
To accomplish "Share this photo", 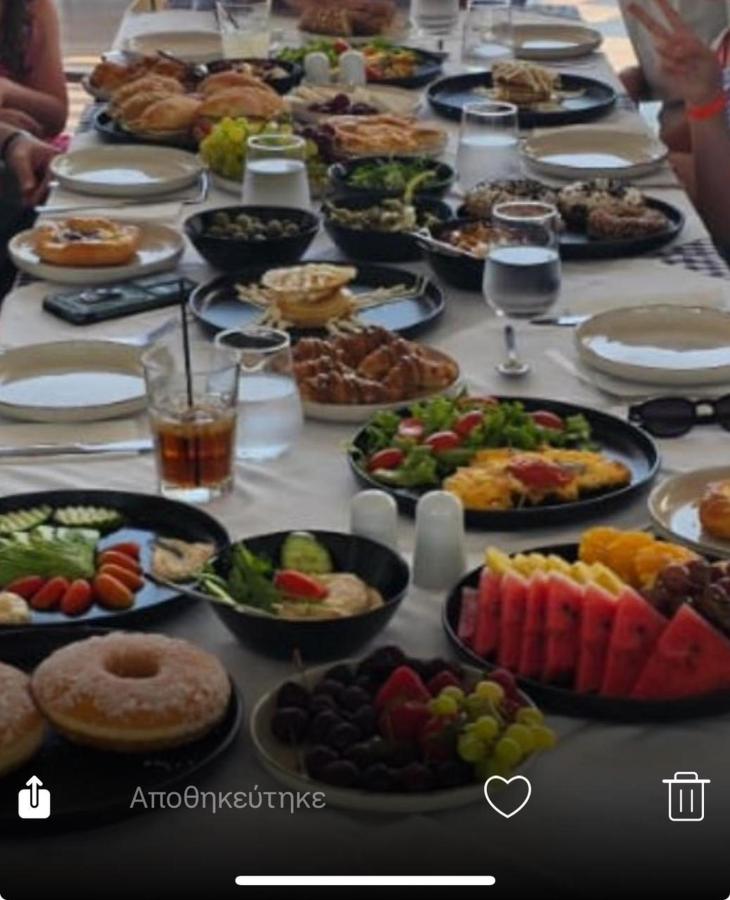I will [x=34, y=797].
